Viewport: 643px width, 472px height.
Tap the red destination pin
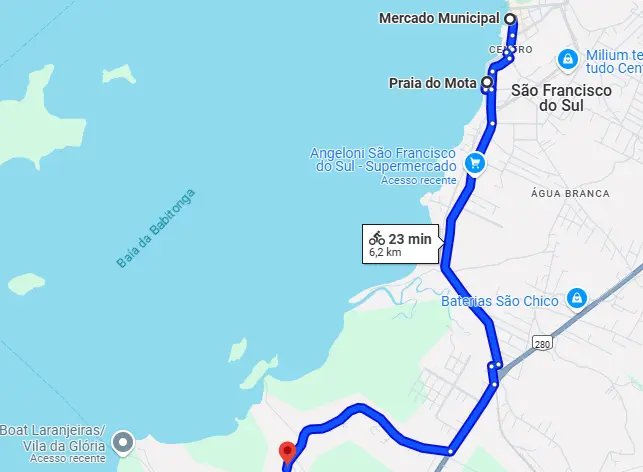(286, 452)
